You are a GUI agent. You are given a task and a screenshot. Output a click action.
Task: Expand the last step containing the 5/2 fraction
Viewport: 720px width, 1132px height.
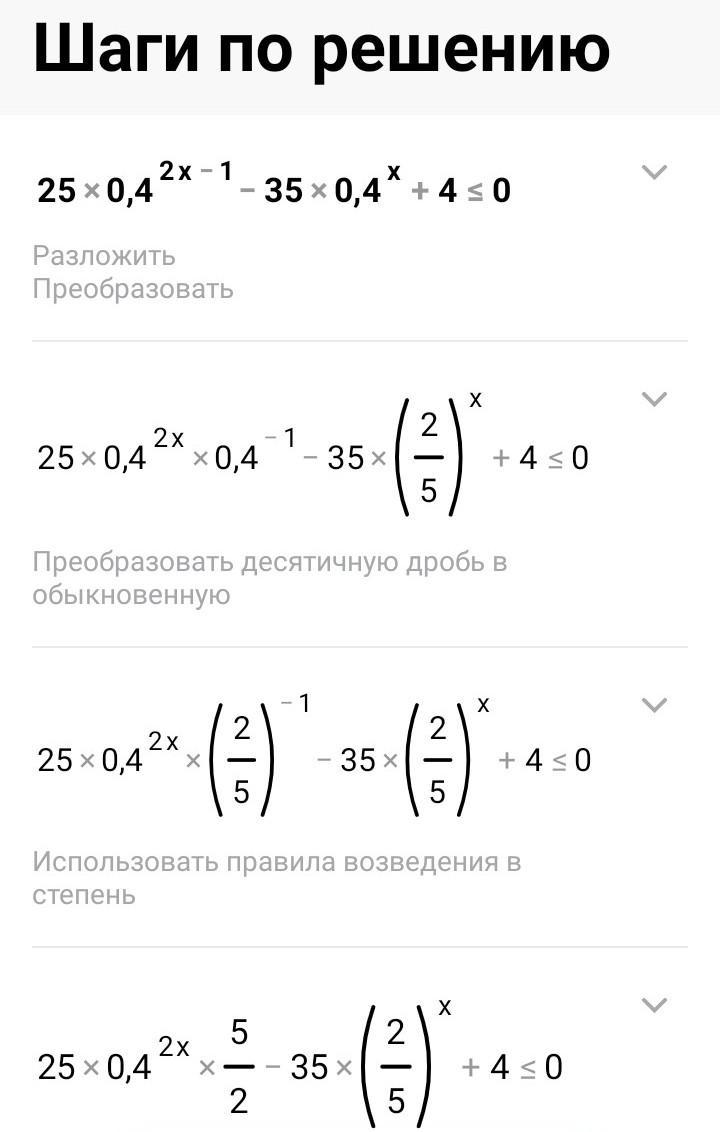click(x=654, y=1005)
